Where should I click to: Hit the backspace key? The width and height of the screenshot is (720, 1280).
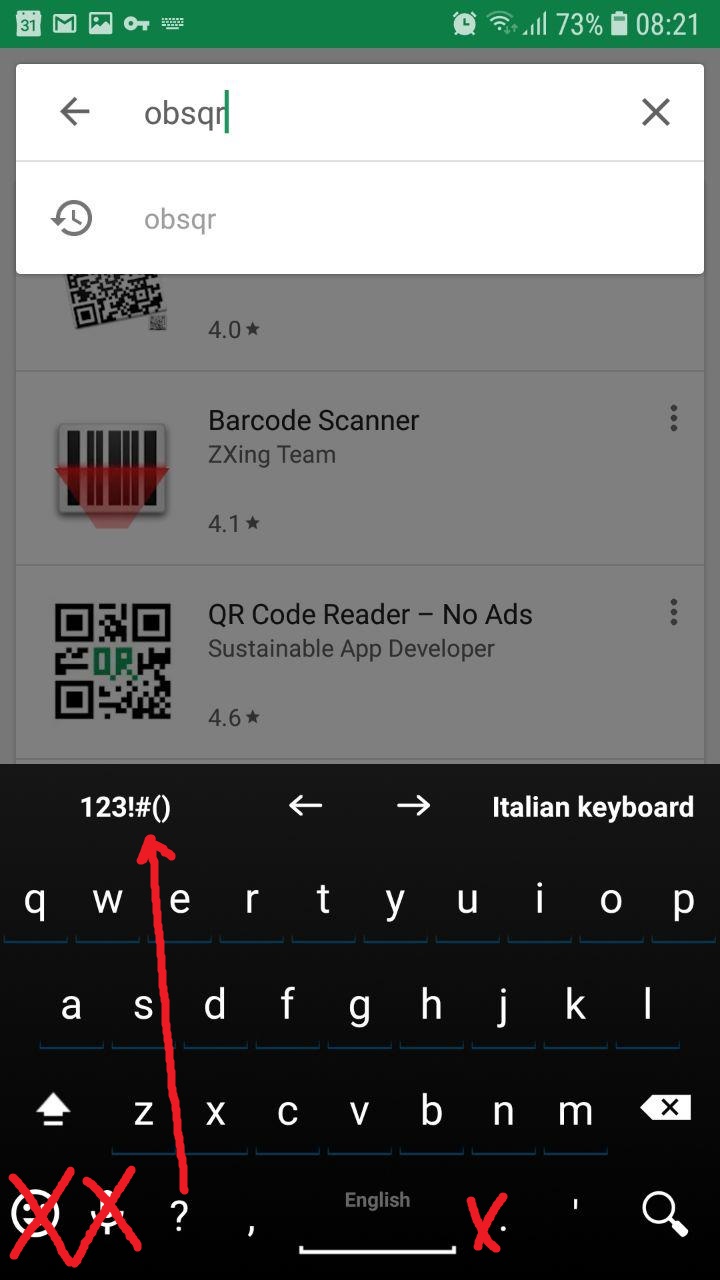pos(665,1107)
